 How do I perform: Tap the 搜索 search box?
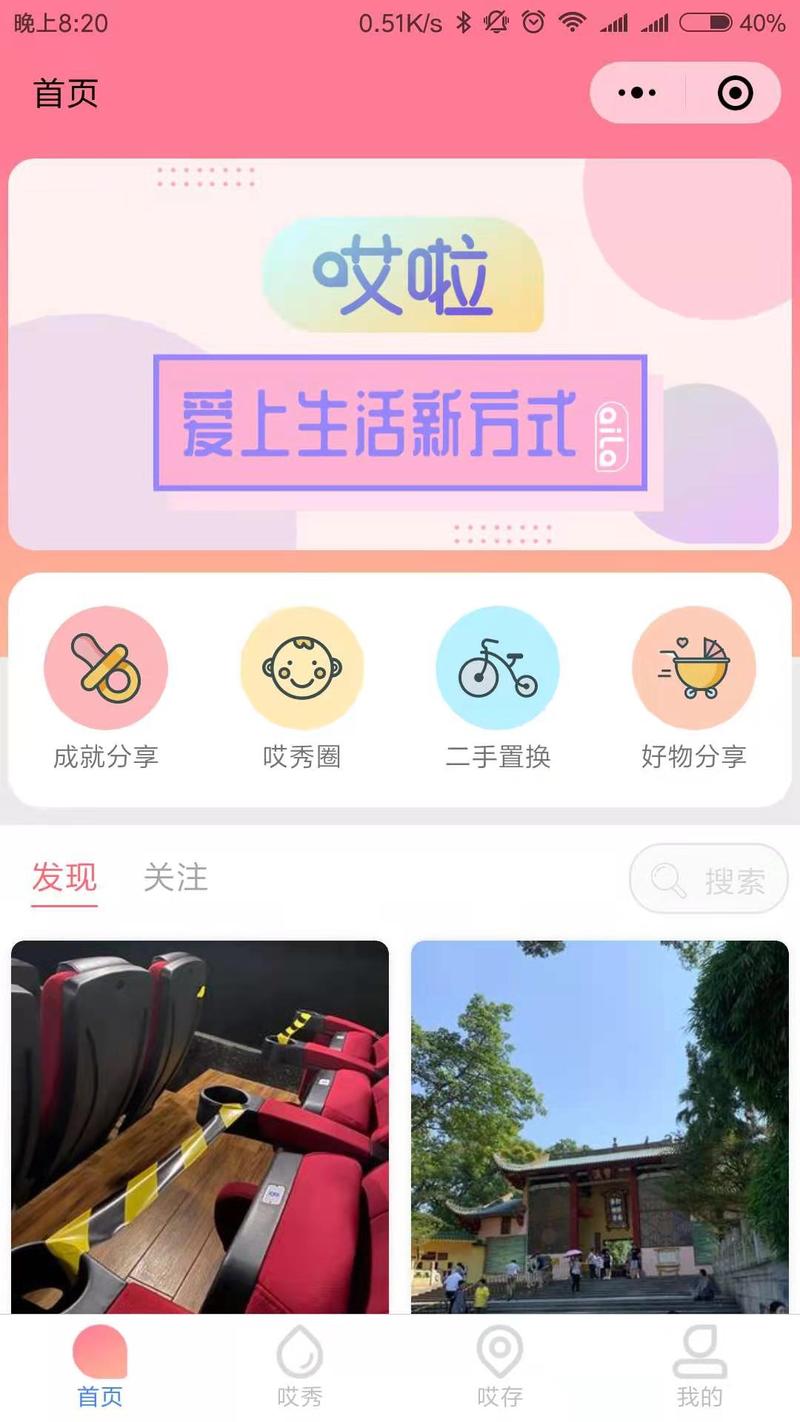click(x=709, y=880)
